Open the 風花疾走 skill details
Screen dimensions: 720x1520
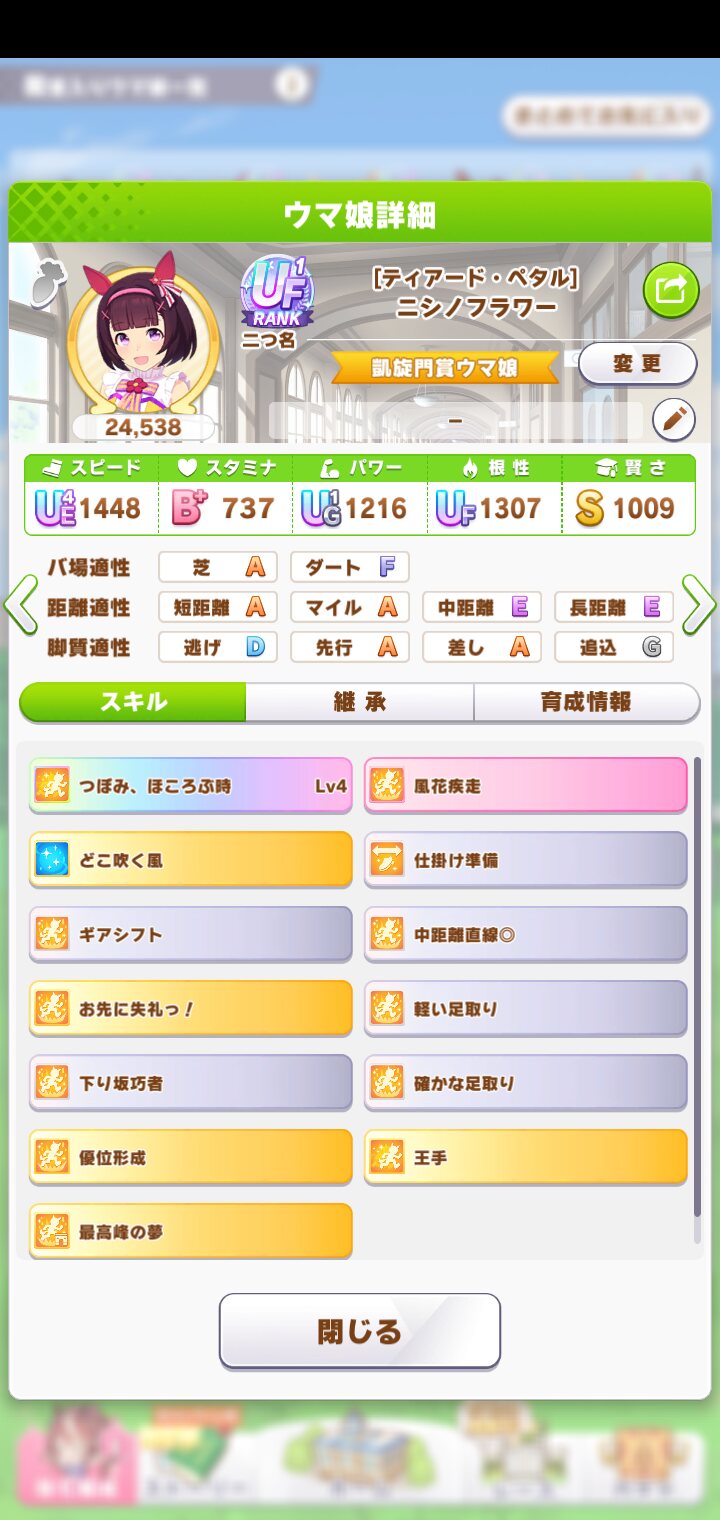526,786
